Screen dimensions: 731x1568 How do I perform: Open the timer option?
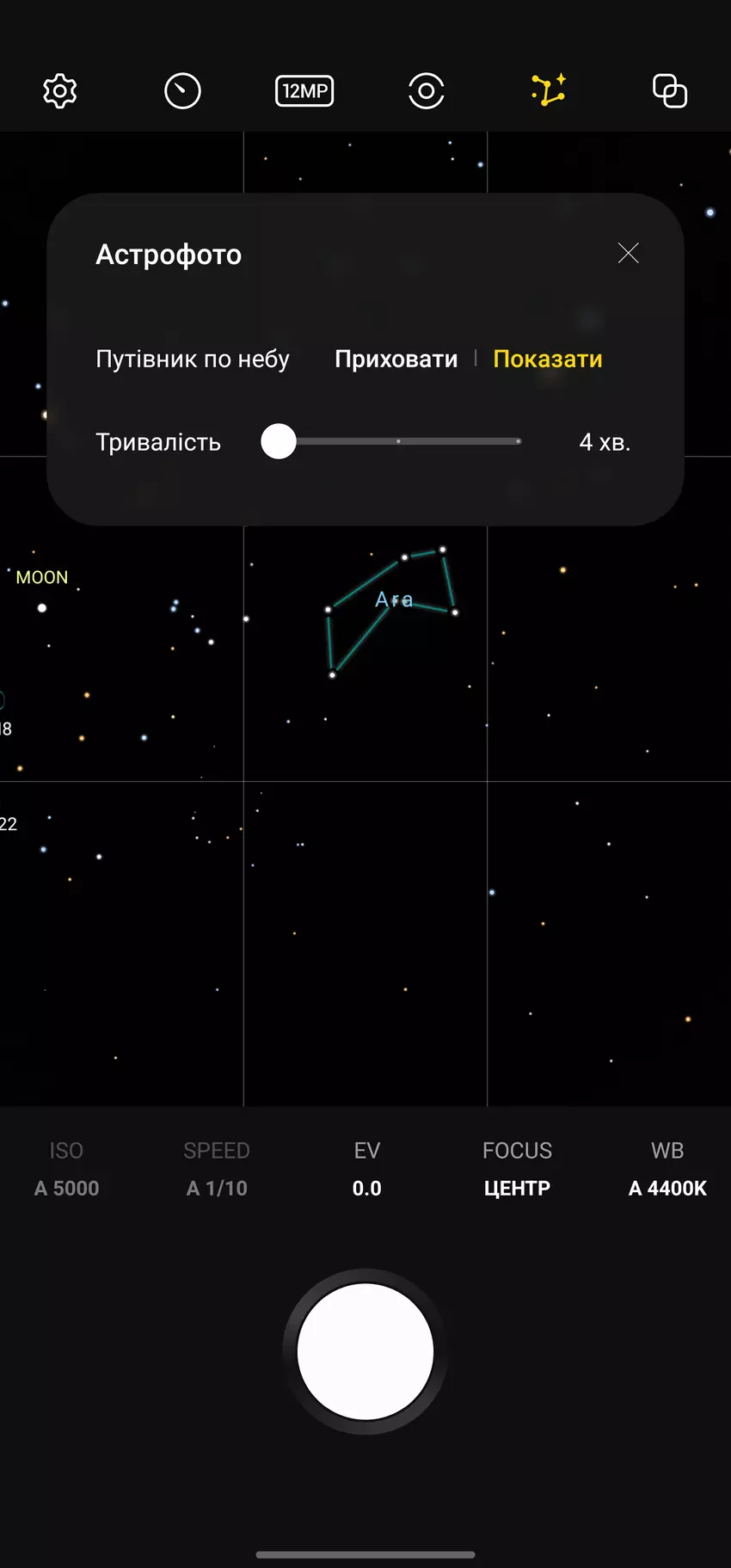coord(182,91)
